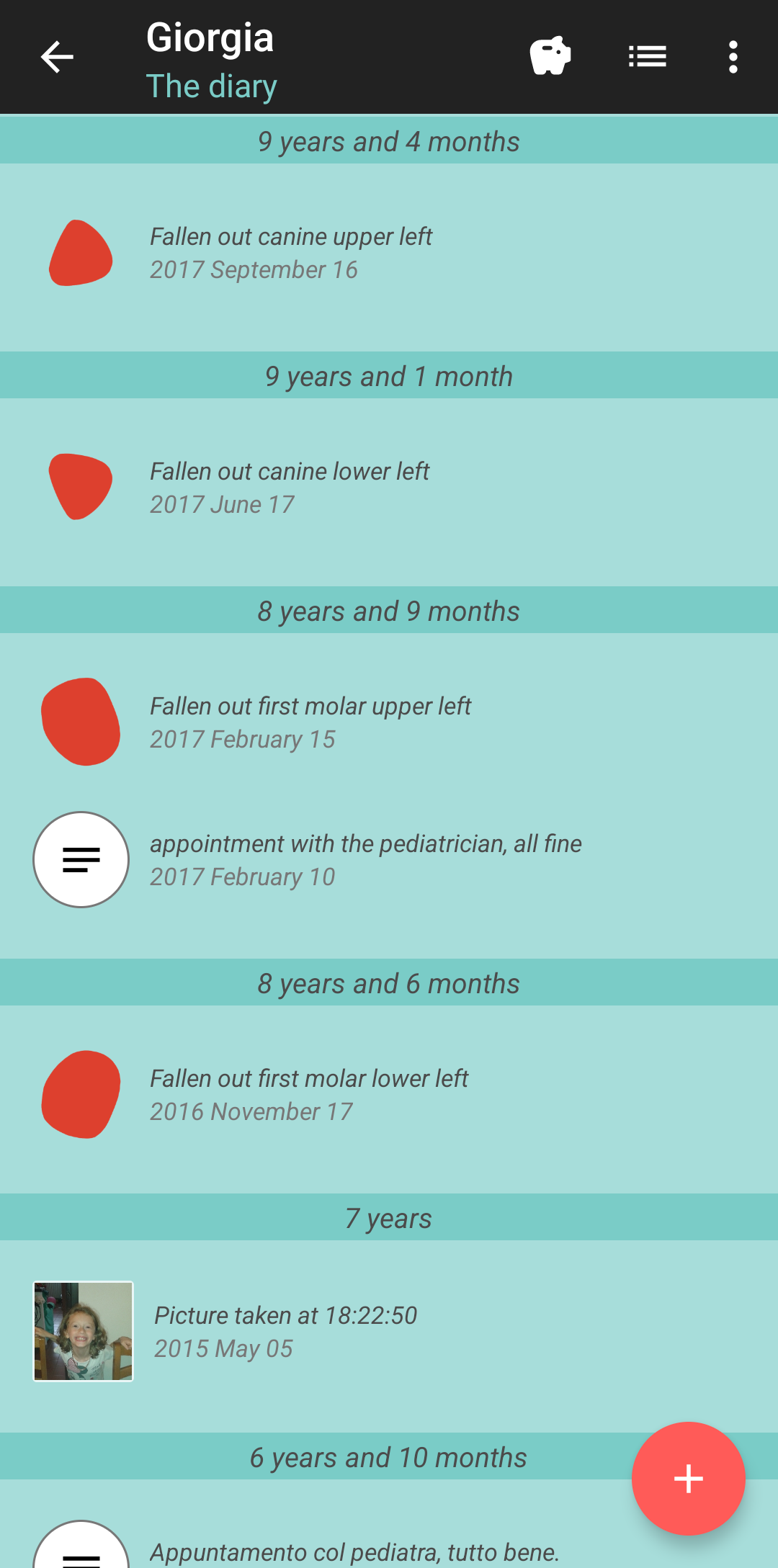Open Fallen out first molar upper left
Screen dimensions: 778x1568
(310, 722)
